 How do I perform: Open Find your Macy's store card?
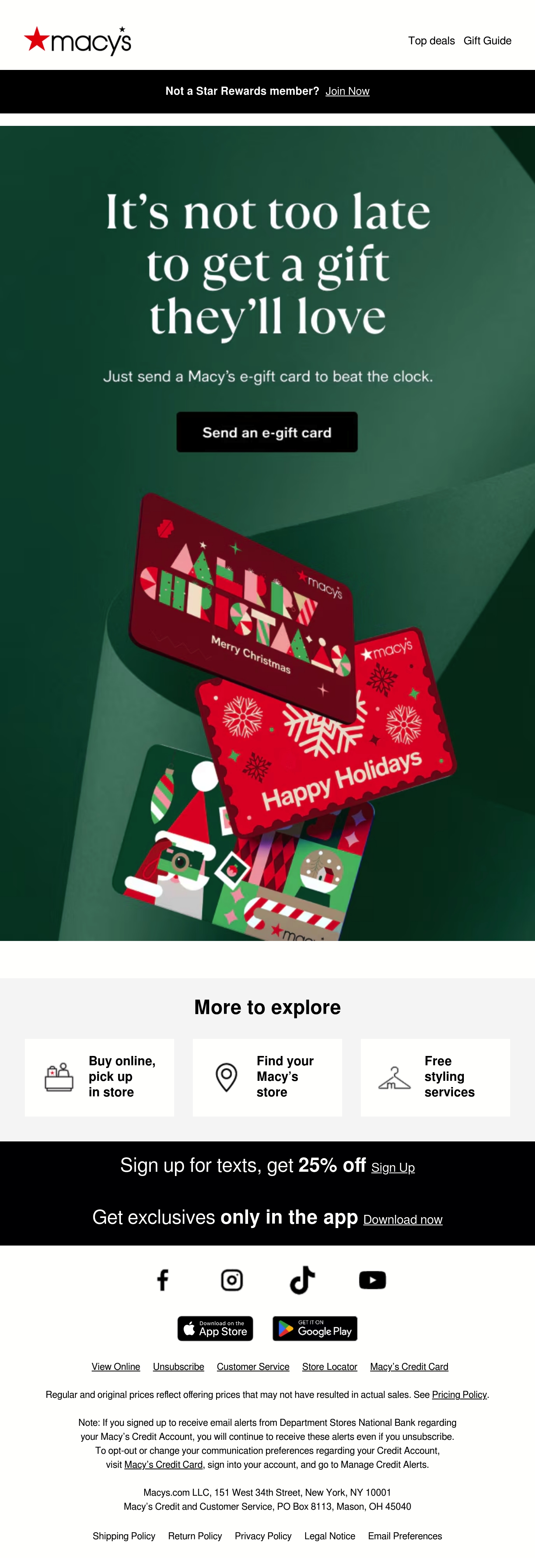click(267, 1077)
